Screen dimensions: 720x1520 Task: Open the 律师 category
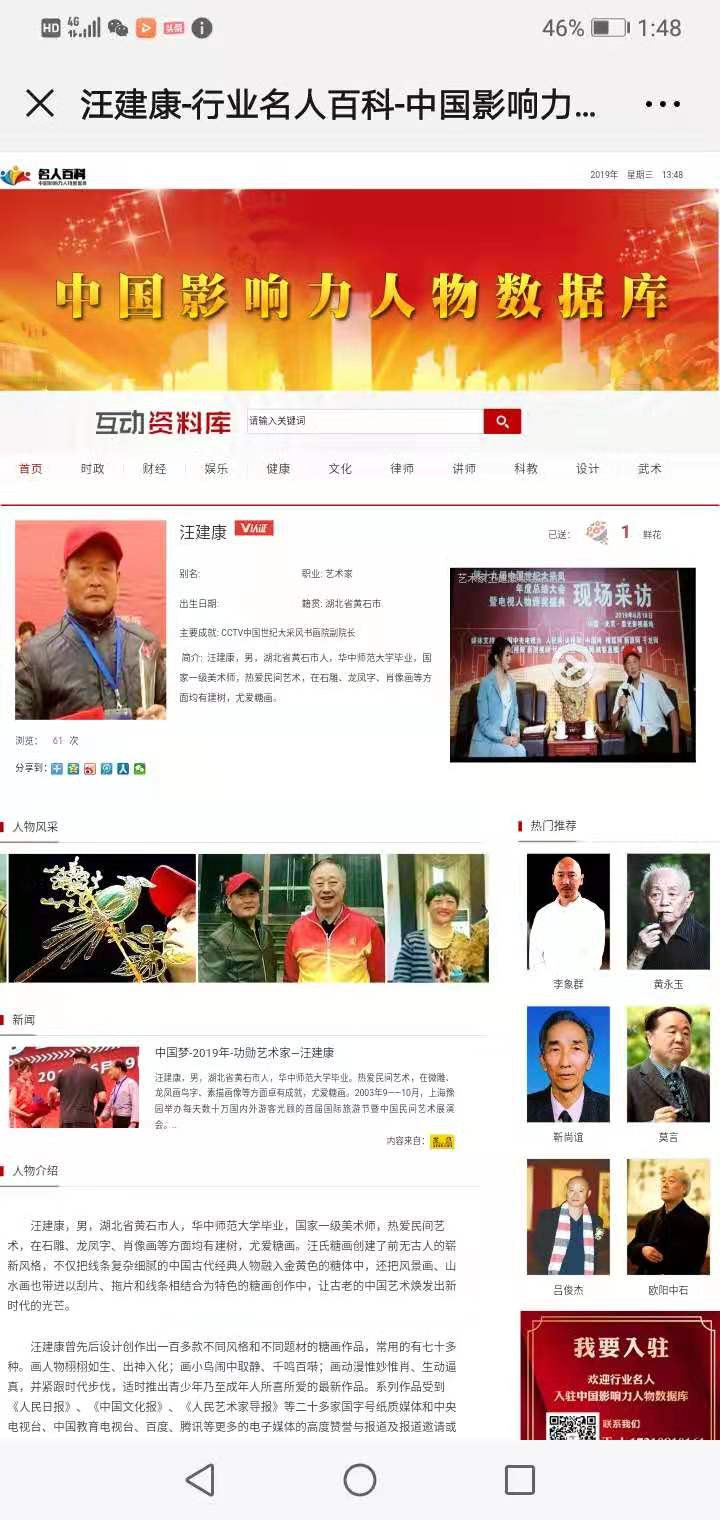pyautogui.click(x=402, y=469)
